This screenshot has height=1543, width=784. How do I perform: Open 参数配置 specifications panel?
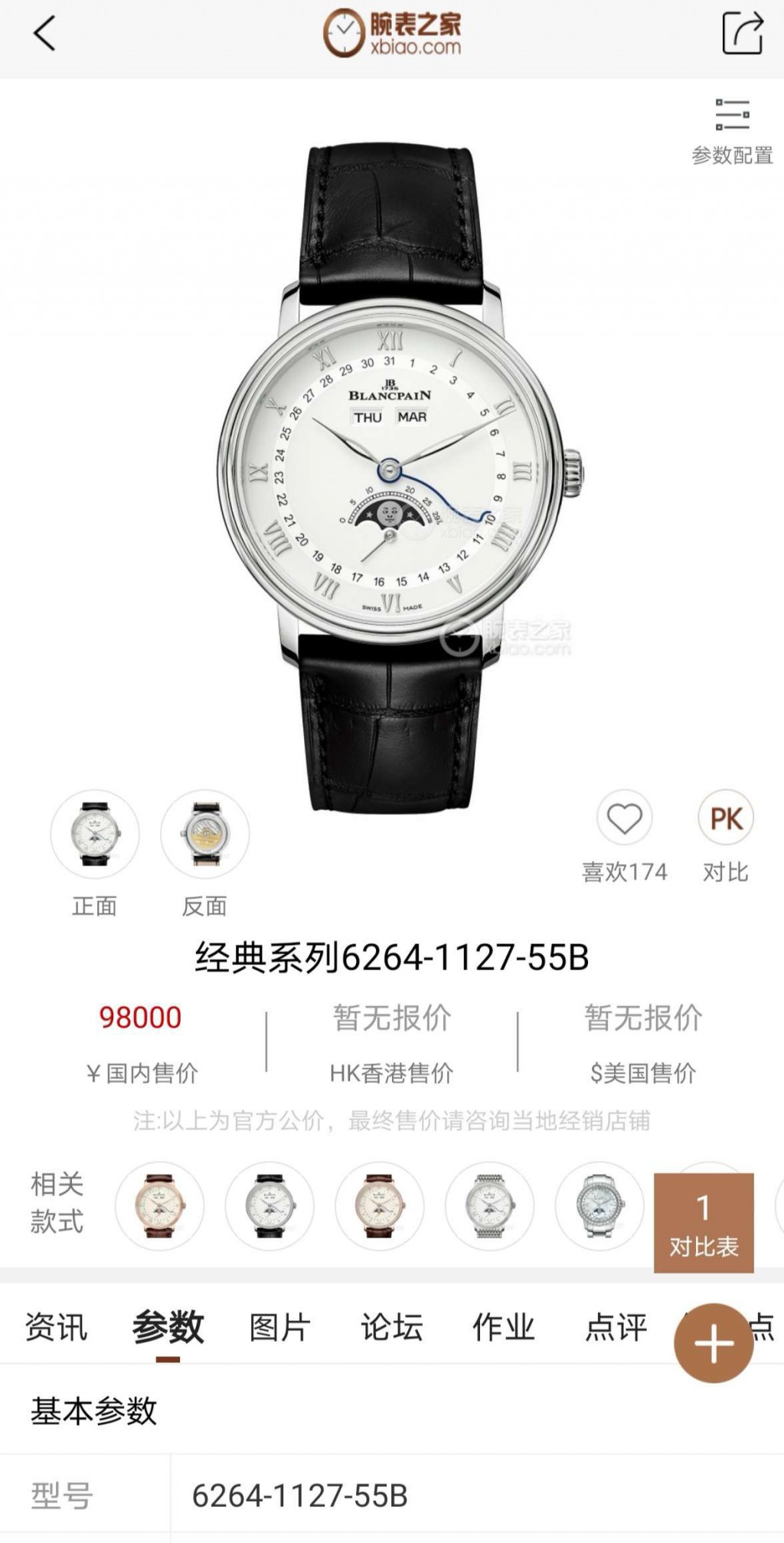pos(732,132)
